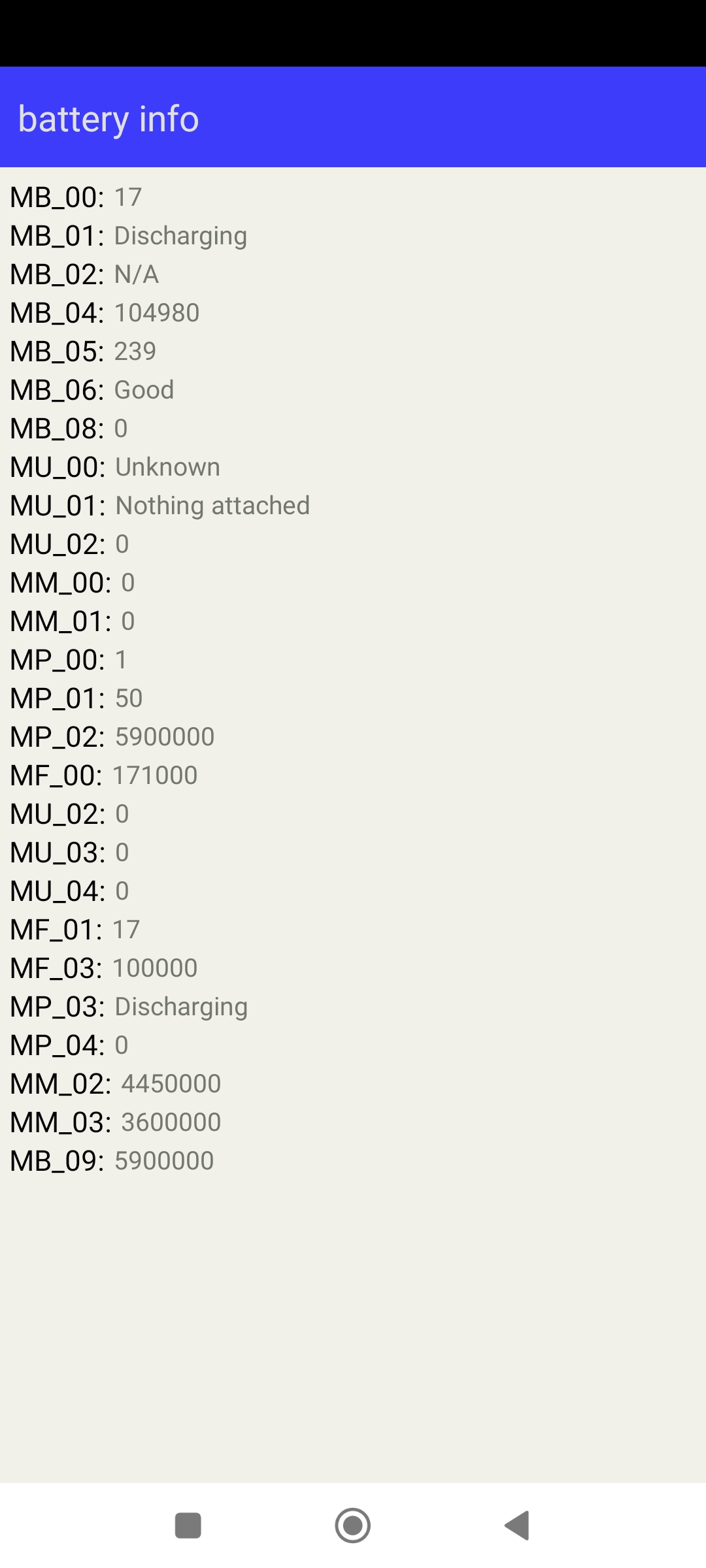Go back using the navigation bar
The height and width of the screenshot is (1568, 706).
coord(517,1526)
